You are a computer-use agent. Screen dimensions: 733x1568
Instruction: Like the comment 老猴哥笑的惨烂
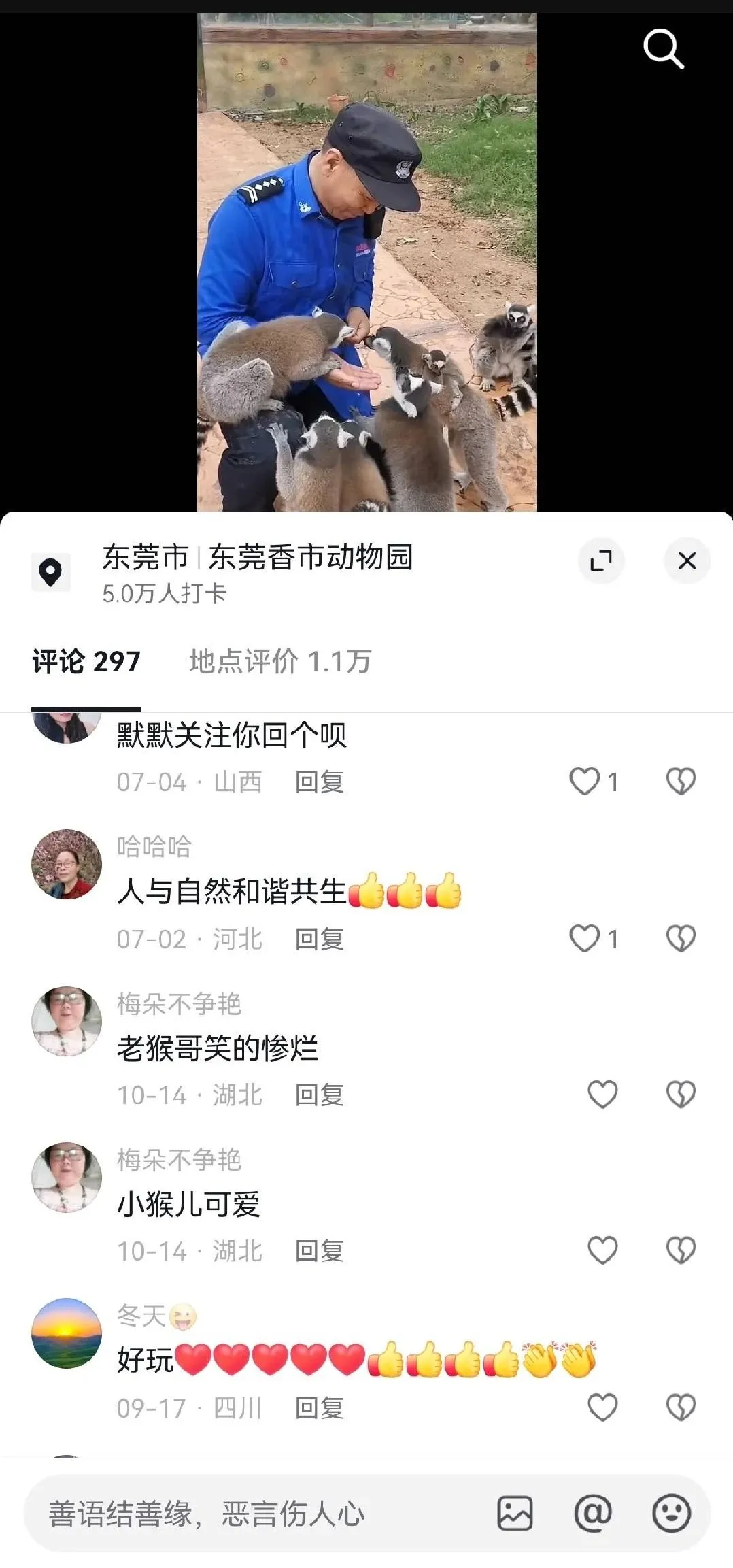click(602, 1095)
